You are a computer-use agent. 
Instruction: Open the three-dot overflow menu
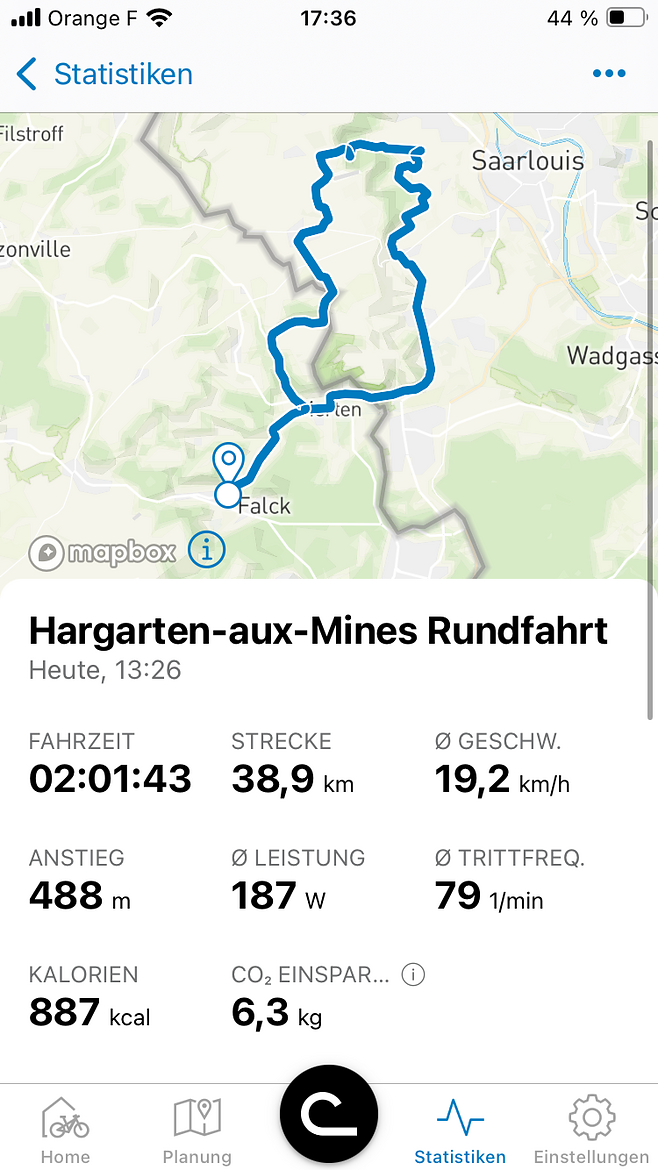[x=609, y=73]
